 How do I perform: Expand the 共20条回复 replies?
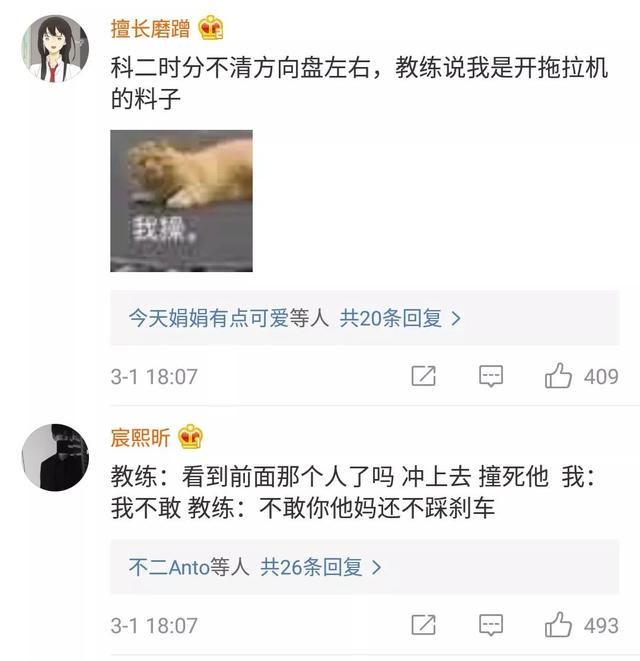coord(400,318)
